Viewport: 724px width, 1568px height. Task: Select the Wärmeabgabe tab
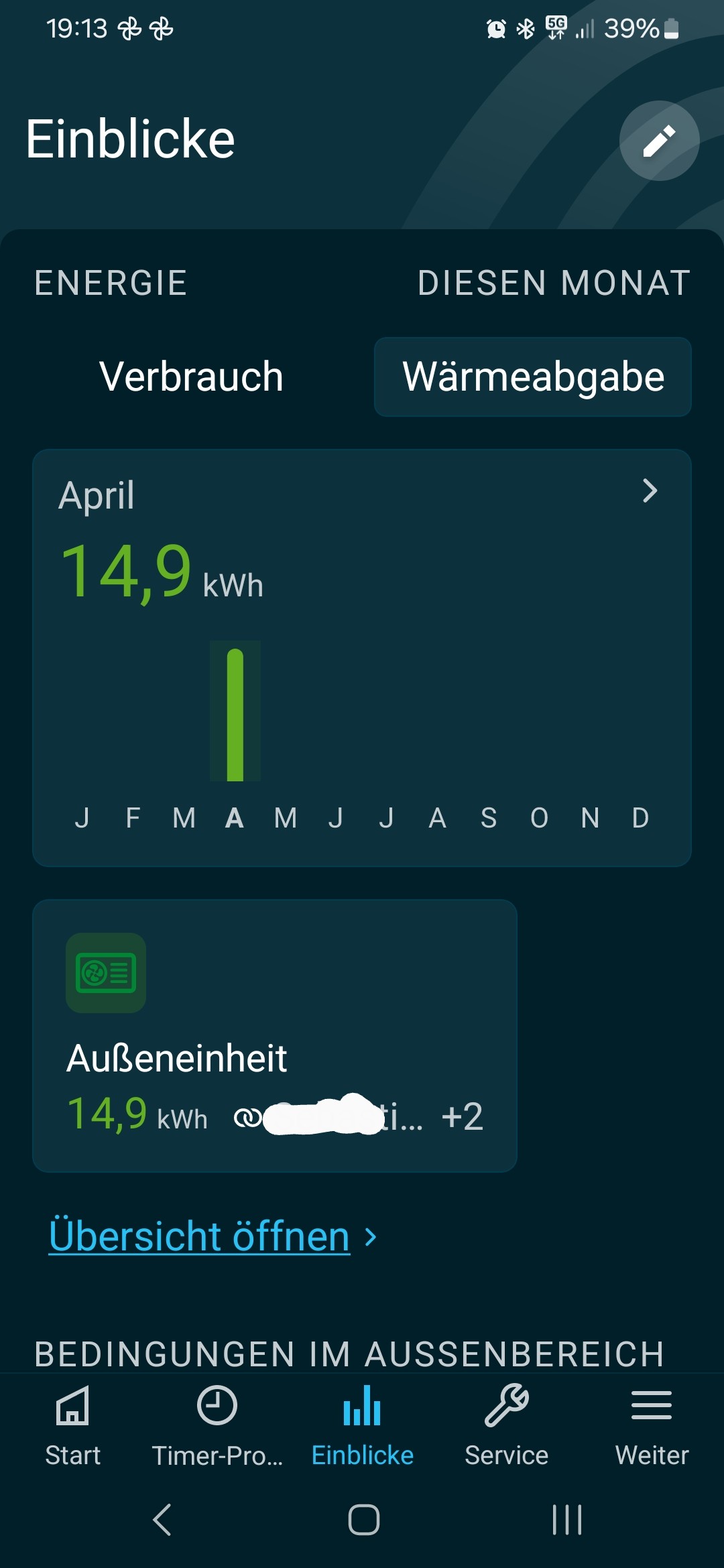click(x=533, y=377)
